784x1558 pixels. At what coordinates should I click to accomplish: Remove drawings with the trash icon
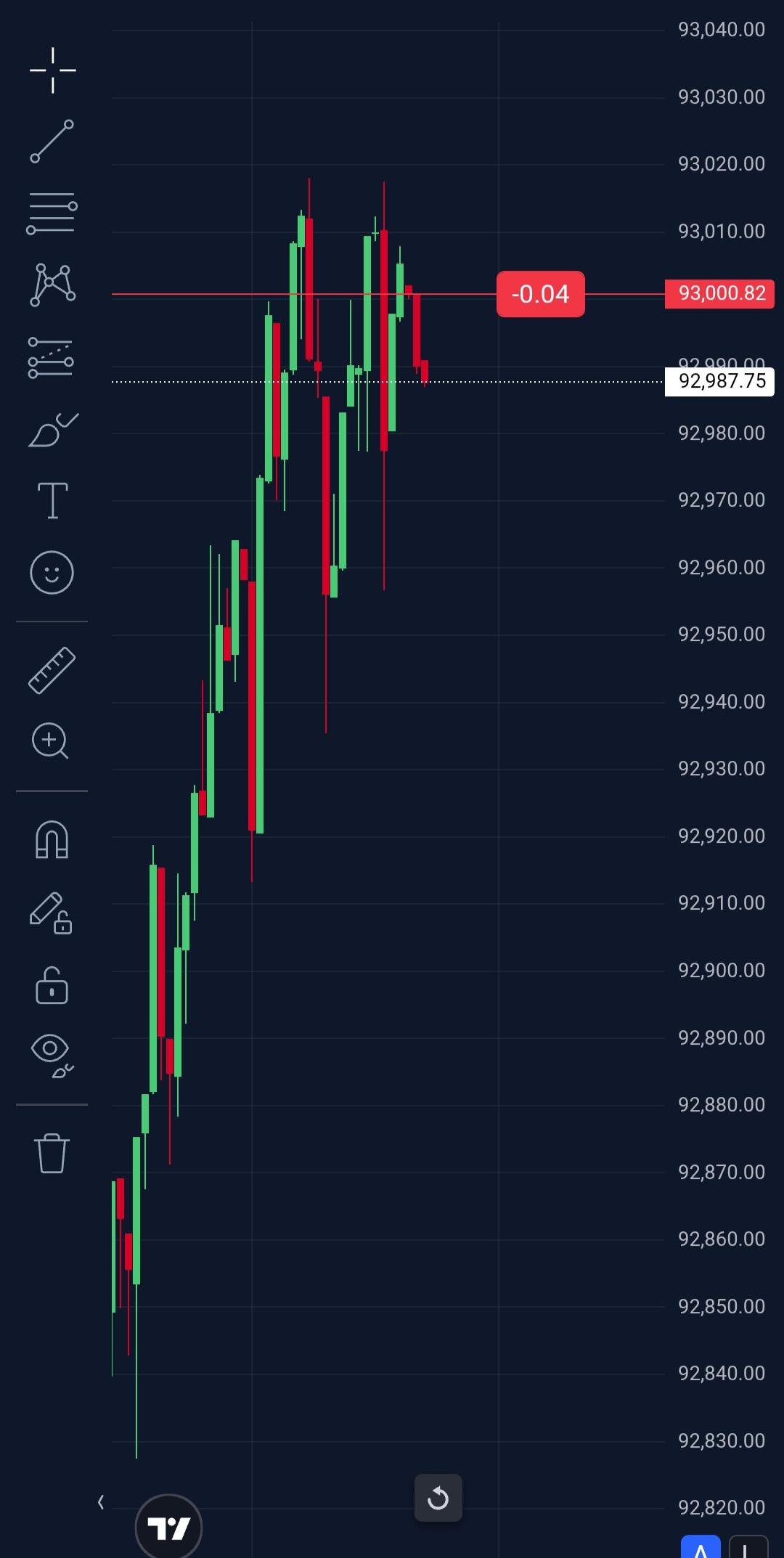point(52,1153)
